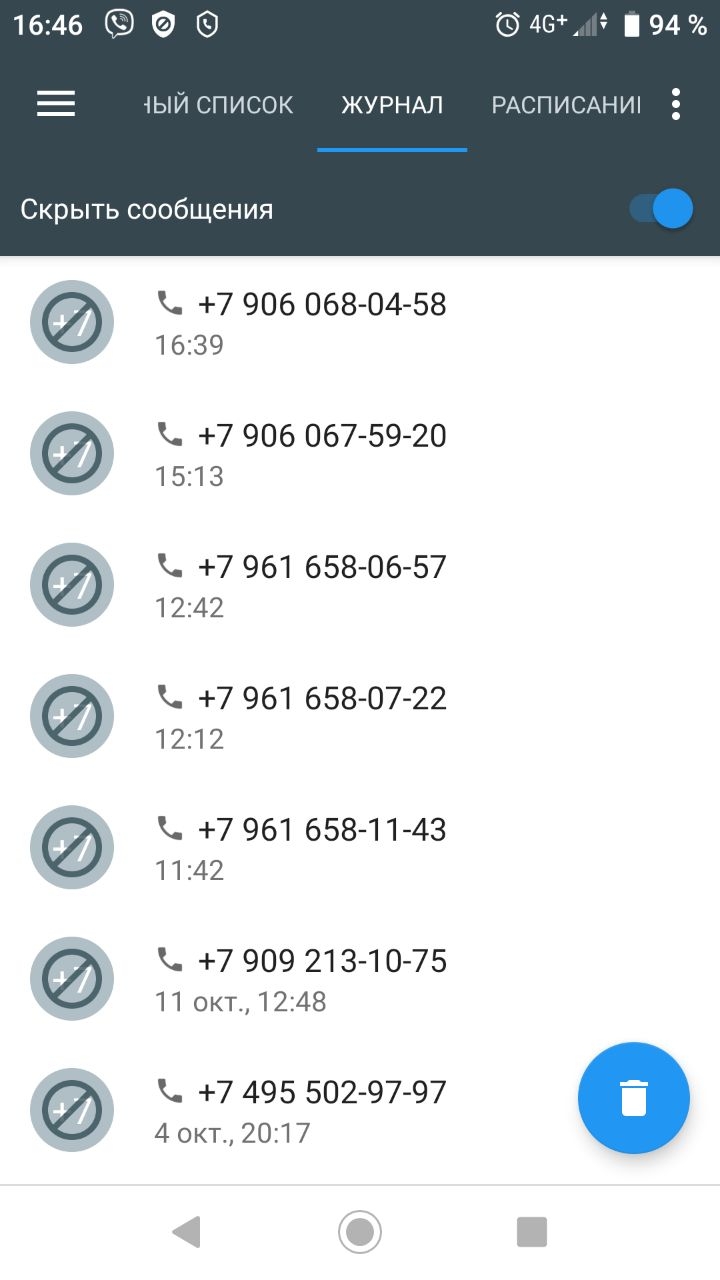The width and height of the screenshot is (720, 1280).
Task: Switch to the partially visible список tab
Action: tap(218, 104)
